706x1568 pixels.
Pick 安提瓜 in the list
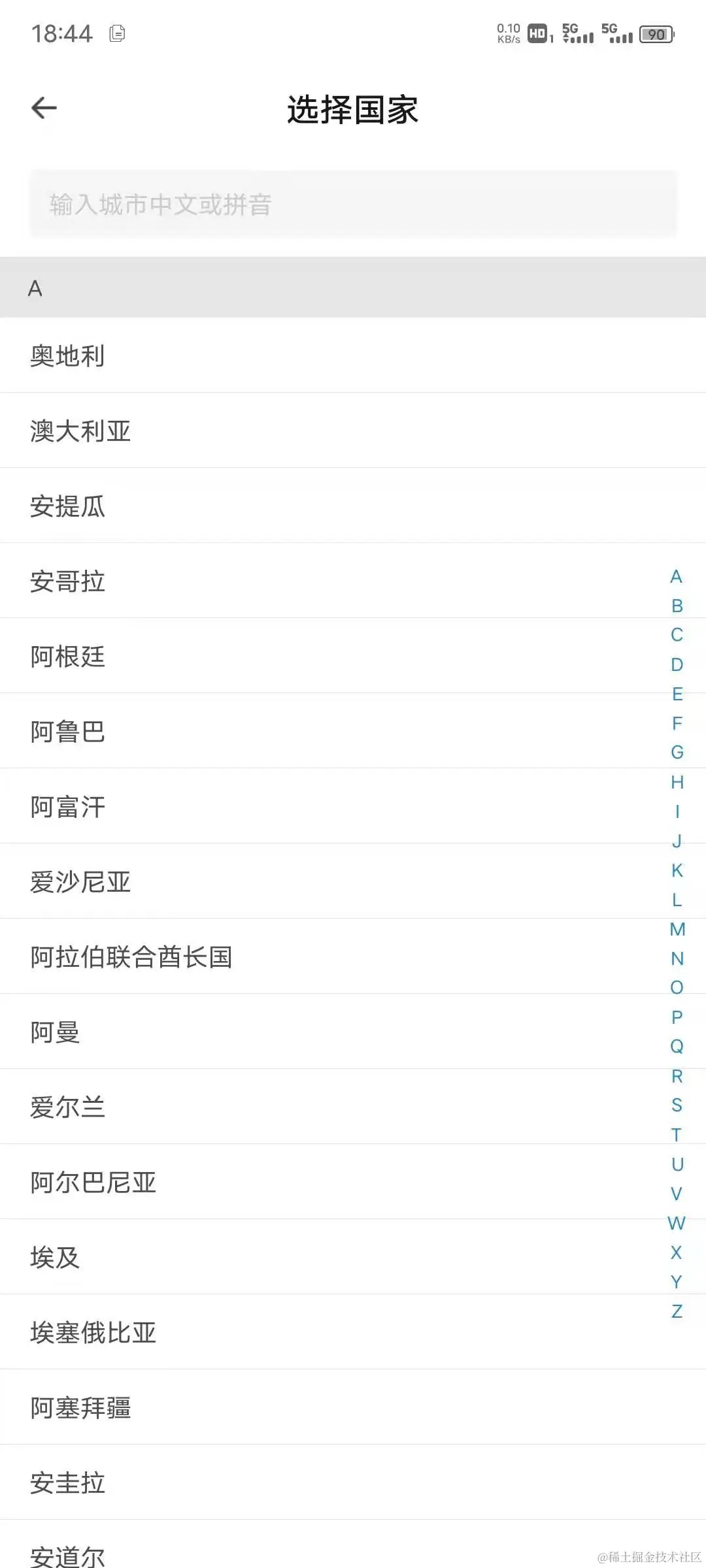pos(68,506)
